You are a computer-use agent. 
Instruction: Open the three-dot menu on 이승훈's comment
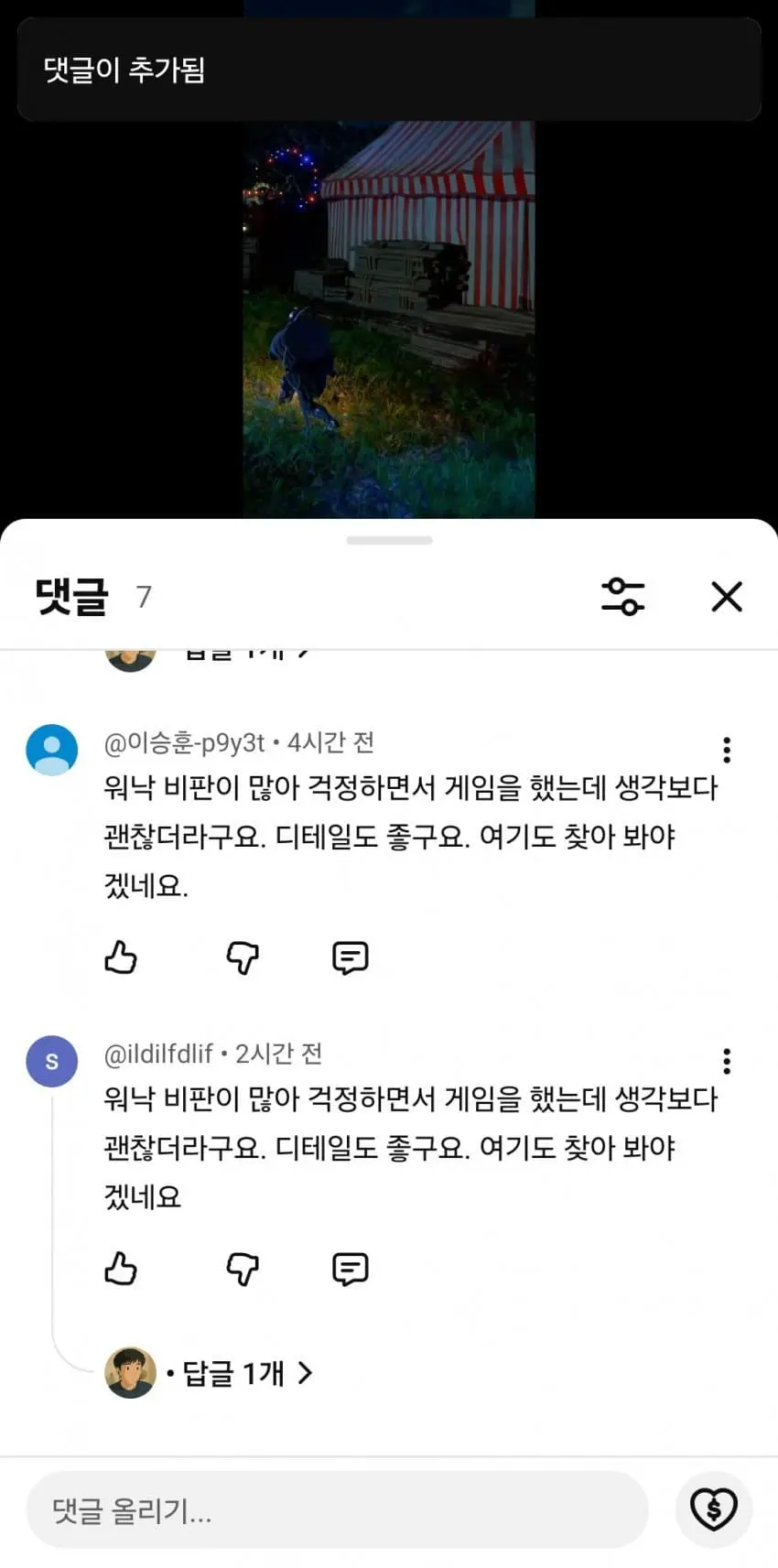pos(726,750)
